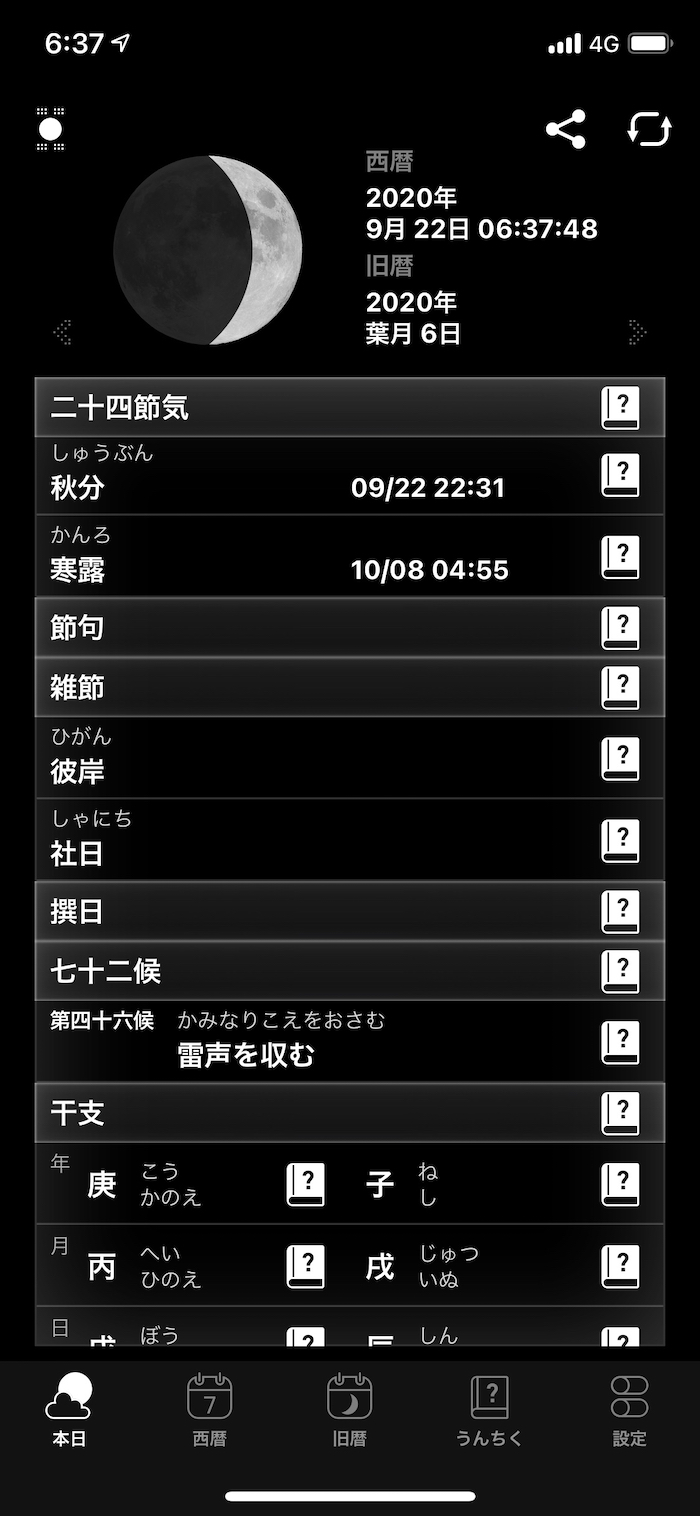Open explanation book for 彼岸

click(x=620, y=759)
